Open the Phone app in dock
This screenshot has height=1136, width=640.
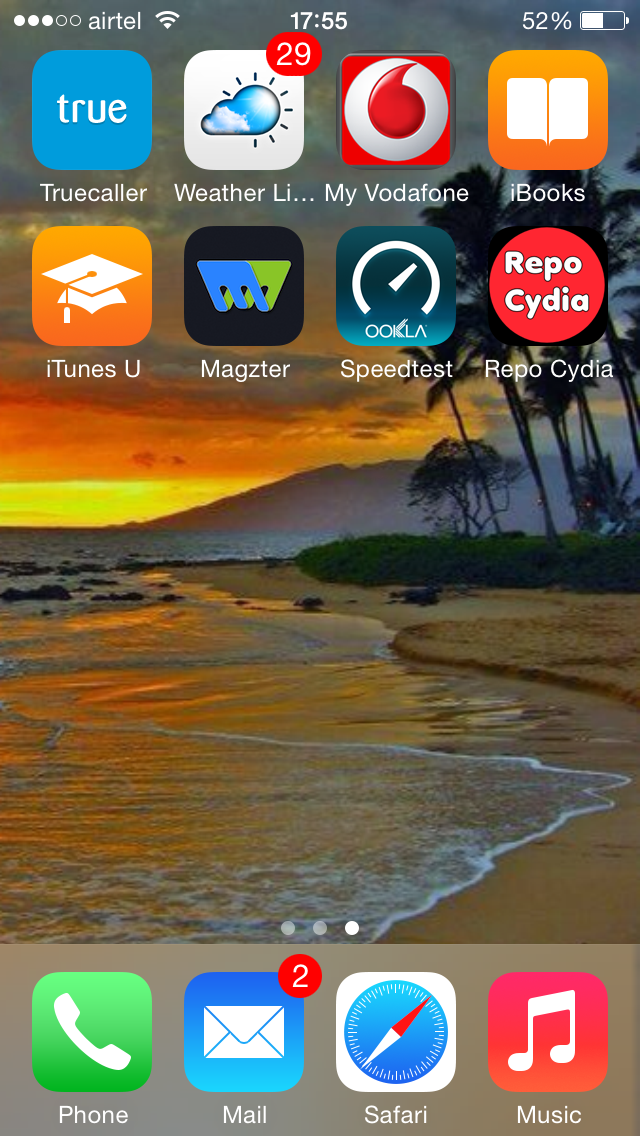click(x=92, y=1032)
